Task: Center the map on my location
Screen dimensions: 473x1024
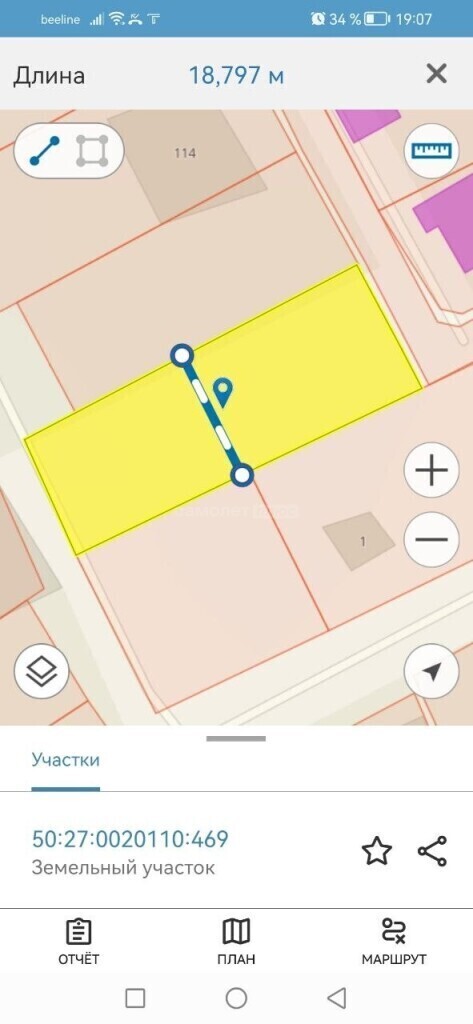Action: point(431,671)
